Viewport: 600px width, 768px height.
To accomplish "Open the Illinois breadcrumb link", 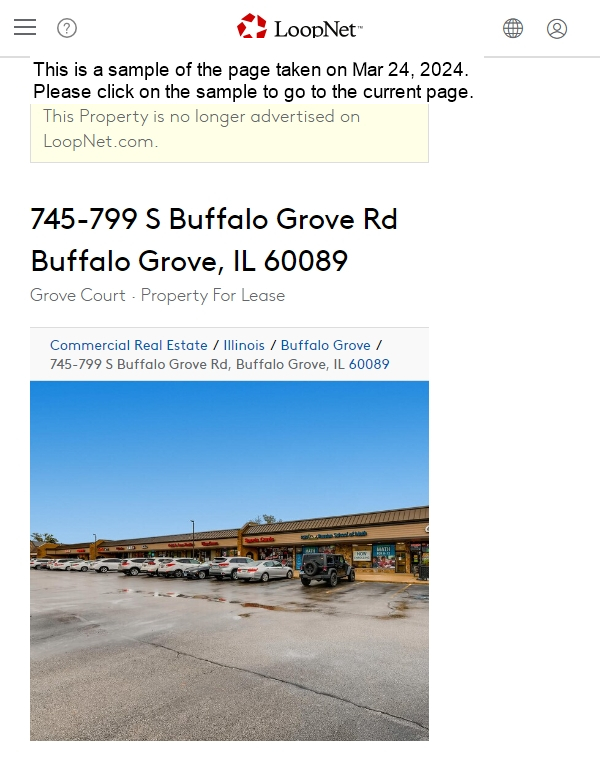I will (244, 345).
